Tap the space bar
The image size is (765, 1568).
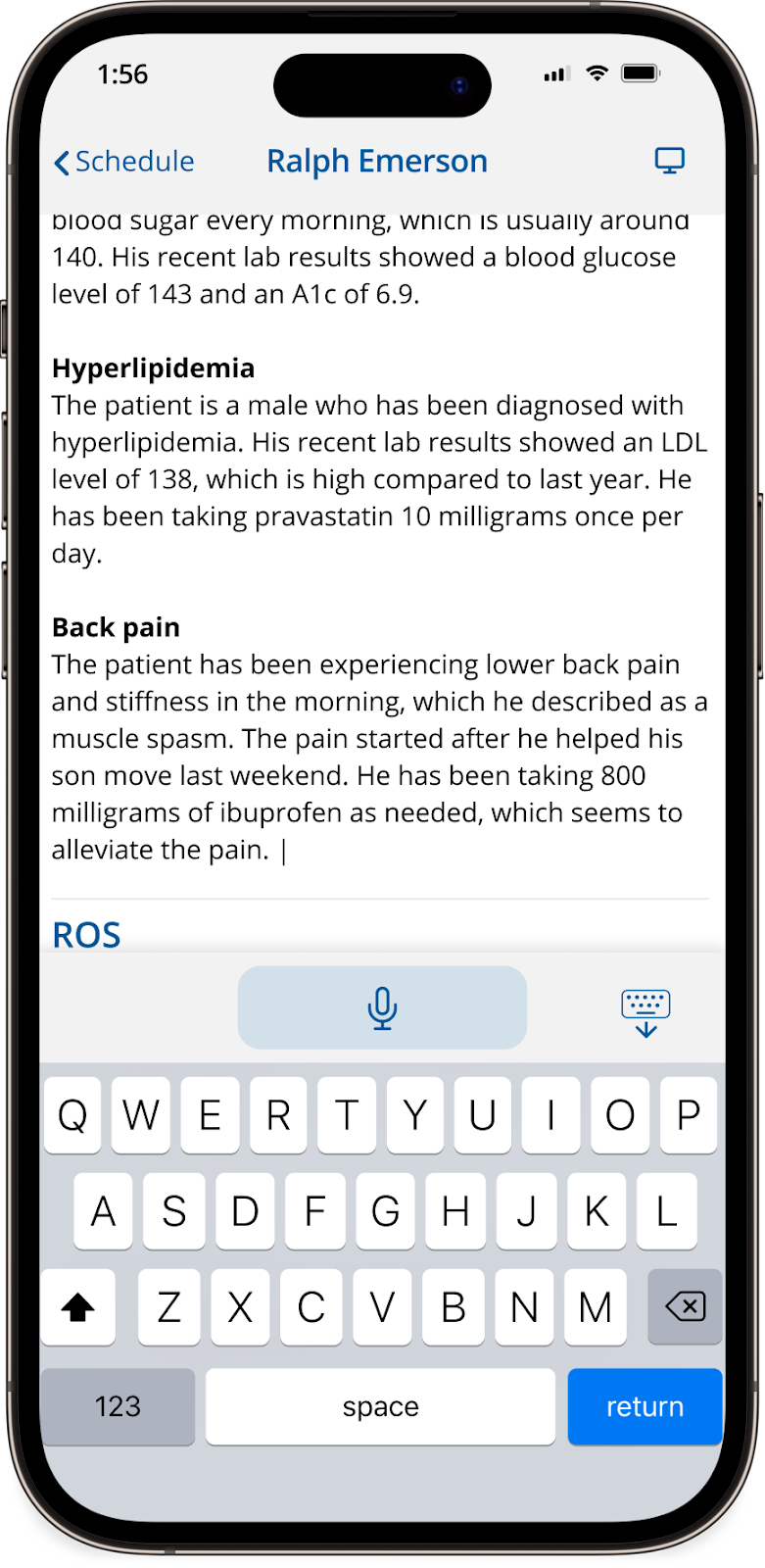click(380, 1406)
